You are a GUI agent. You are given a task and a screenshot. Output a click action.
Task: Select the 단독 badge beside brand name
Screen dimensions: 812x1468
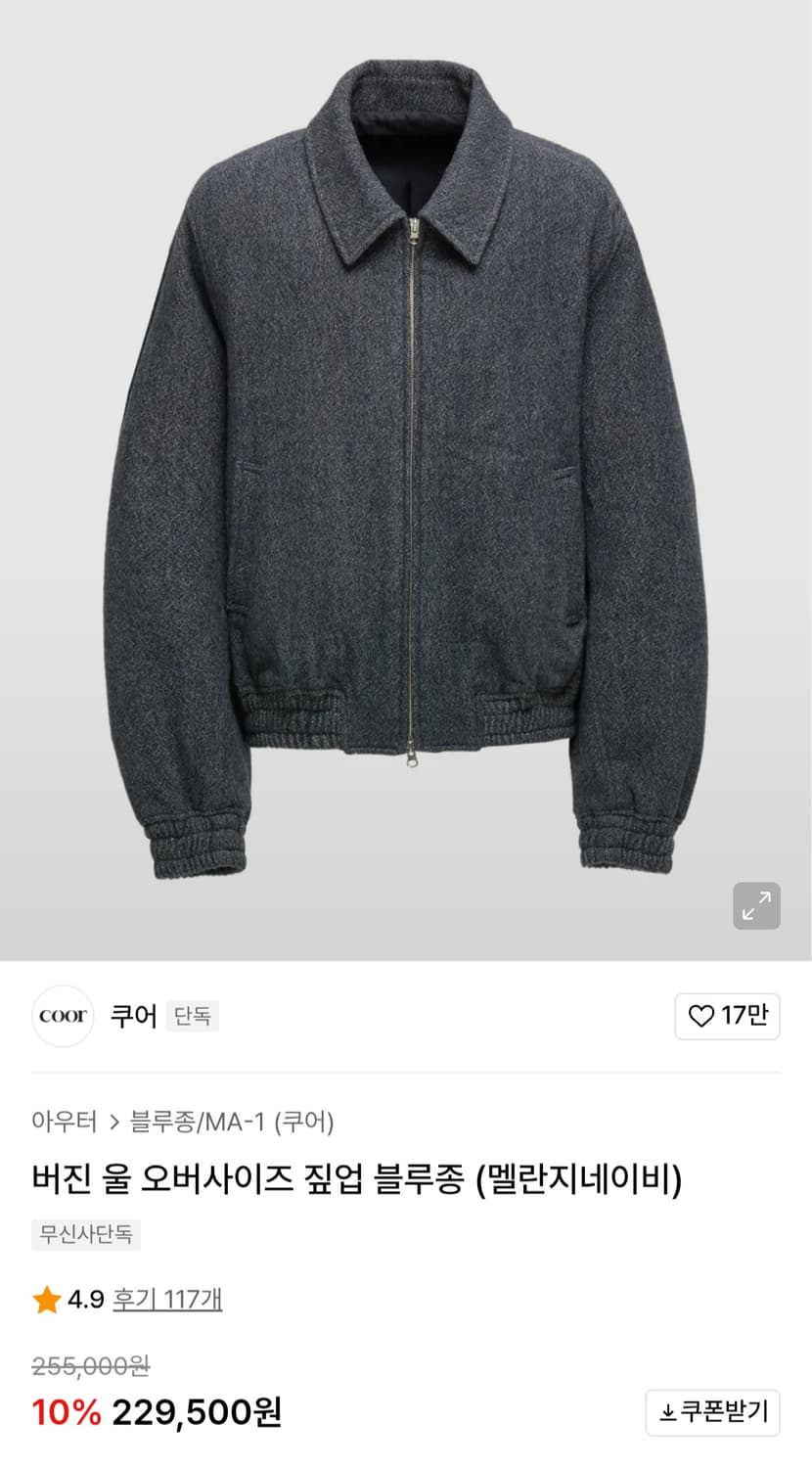coord(193,1017)
